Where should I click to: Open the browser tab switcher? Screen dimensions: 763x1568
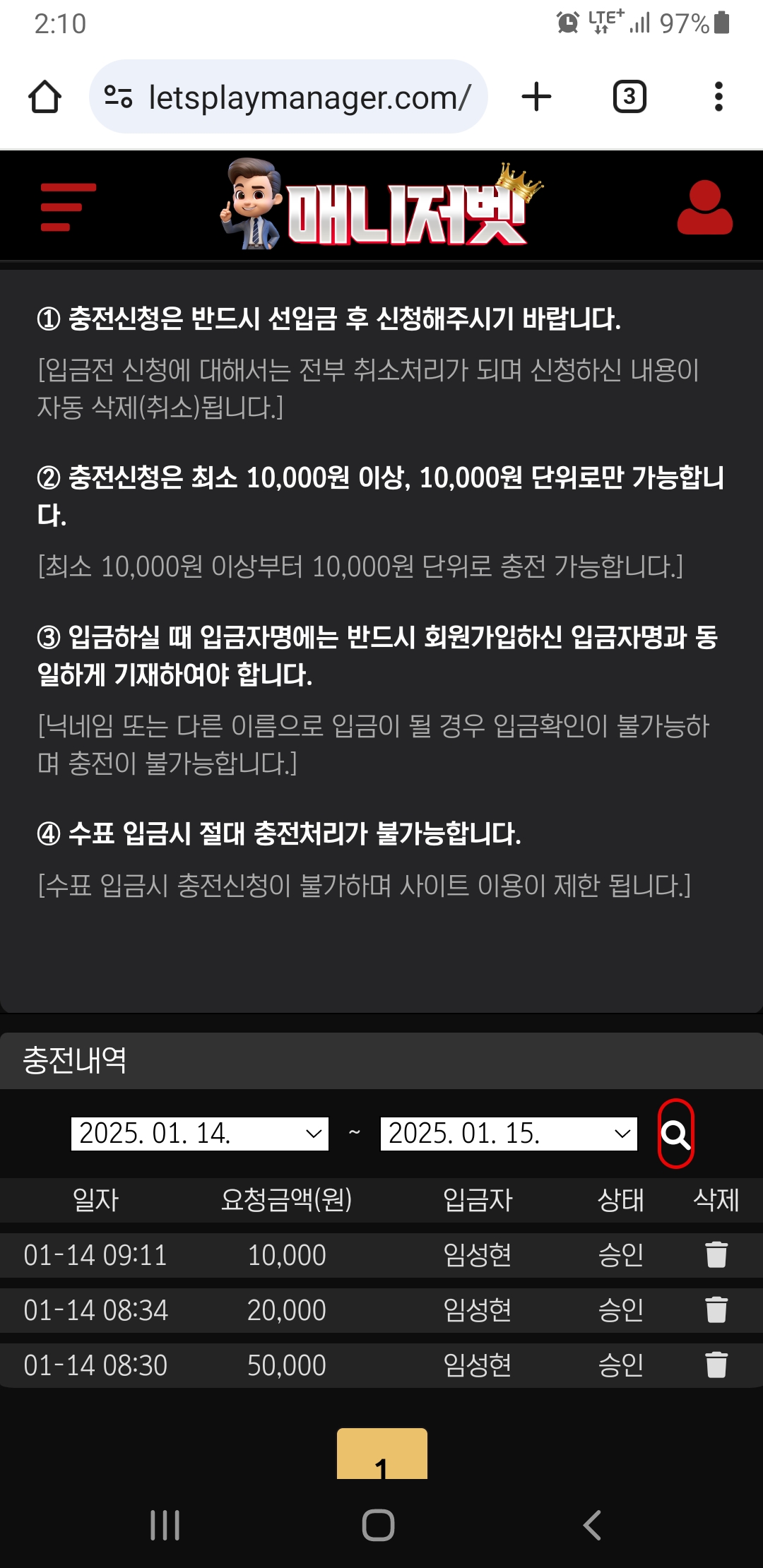629,97
